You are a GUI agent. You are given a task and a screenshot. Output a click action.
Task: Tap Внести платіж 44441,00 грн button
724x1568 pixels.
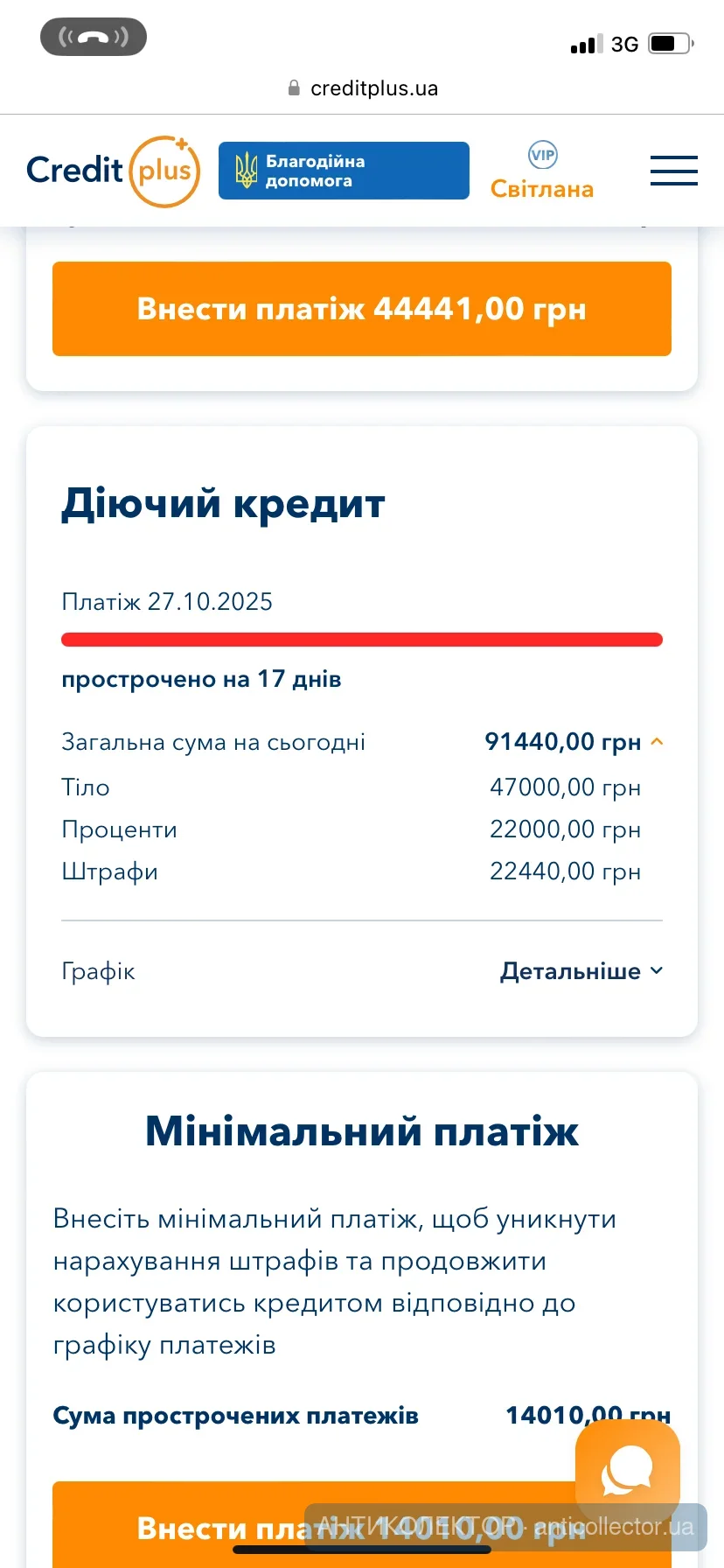(x=361, y=309)
